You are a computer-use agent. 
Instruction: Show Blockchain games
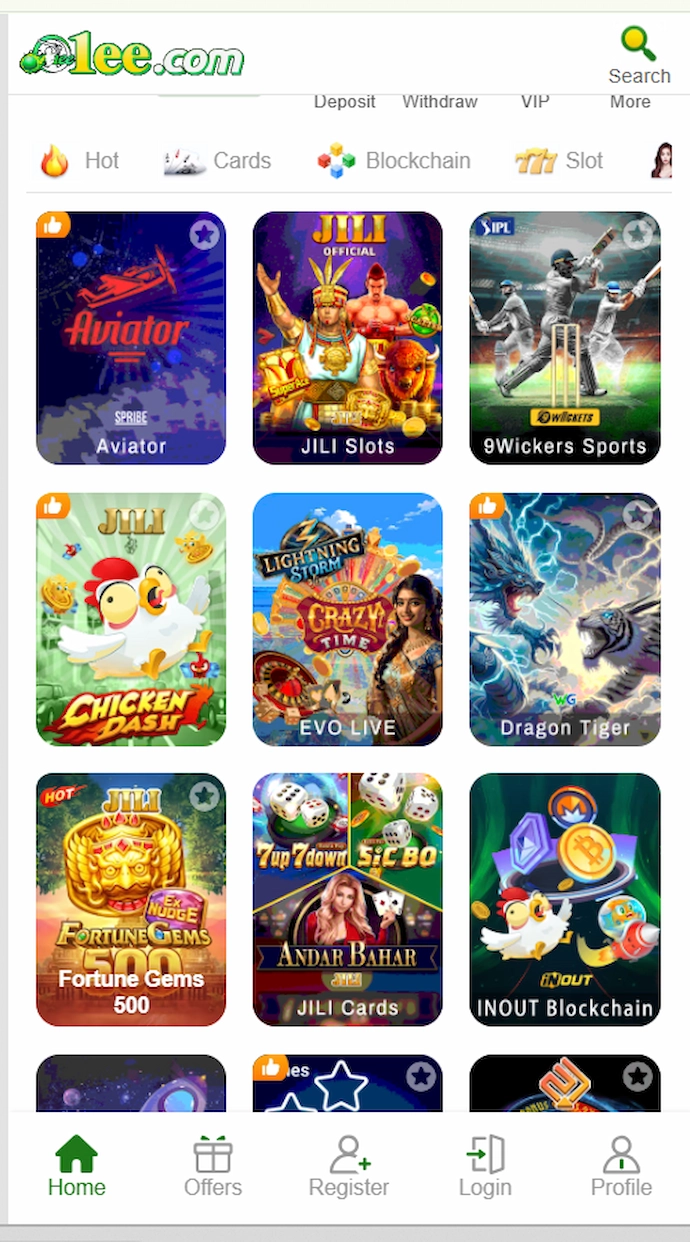[394, 161]
